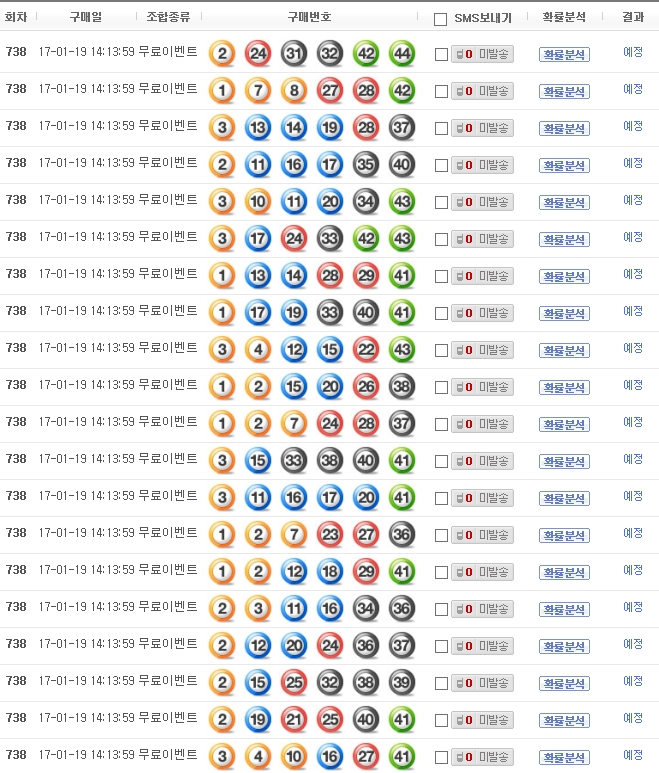Screen dimensions: 659x773
Task: Tap 미발송 button for row 1, 7, 8, 27, 28, 42
Action: [x=483, y=92]
